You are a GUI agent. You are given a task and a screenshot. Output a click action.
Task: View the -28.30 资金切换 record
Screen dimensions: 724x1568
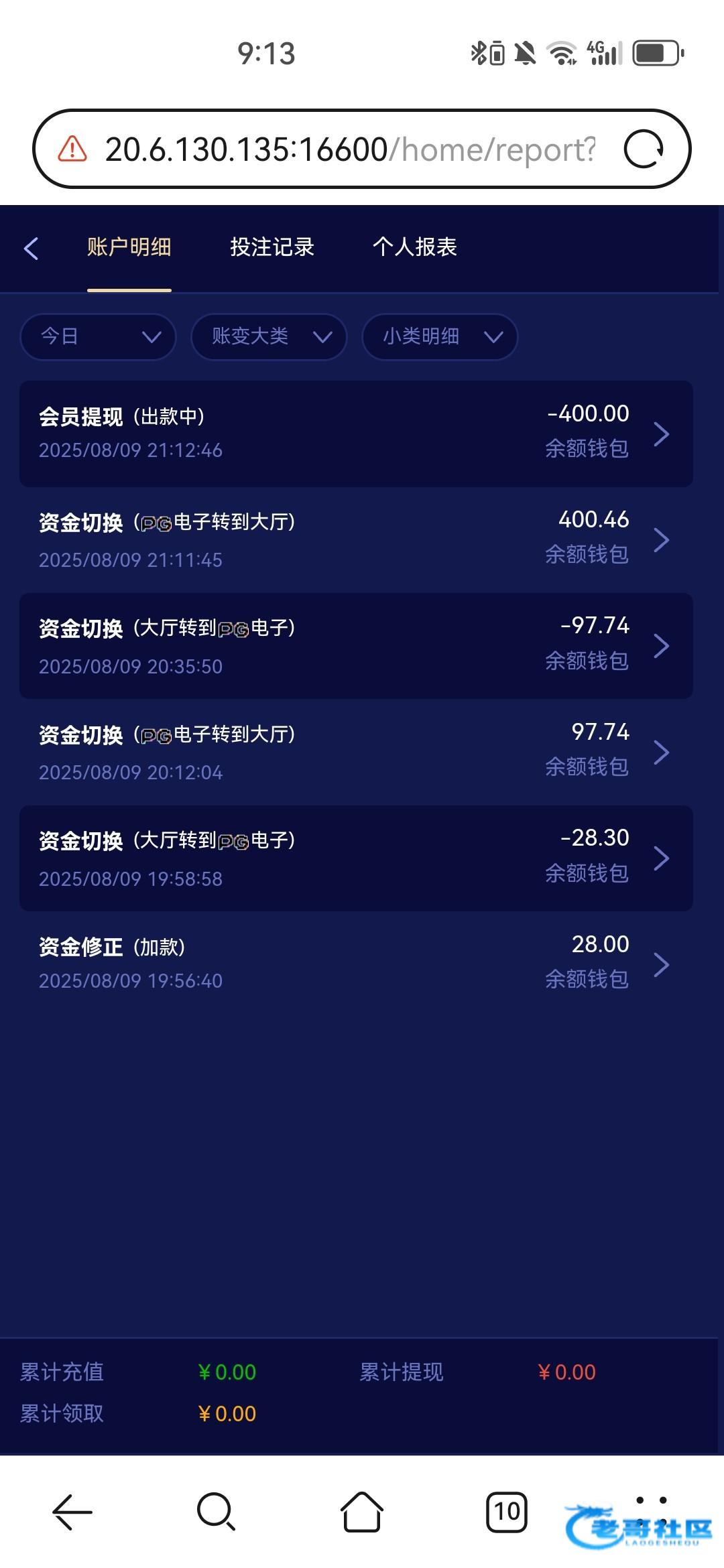pos(356,858)
